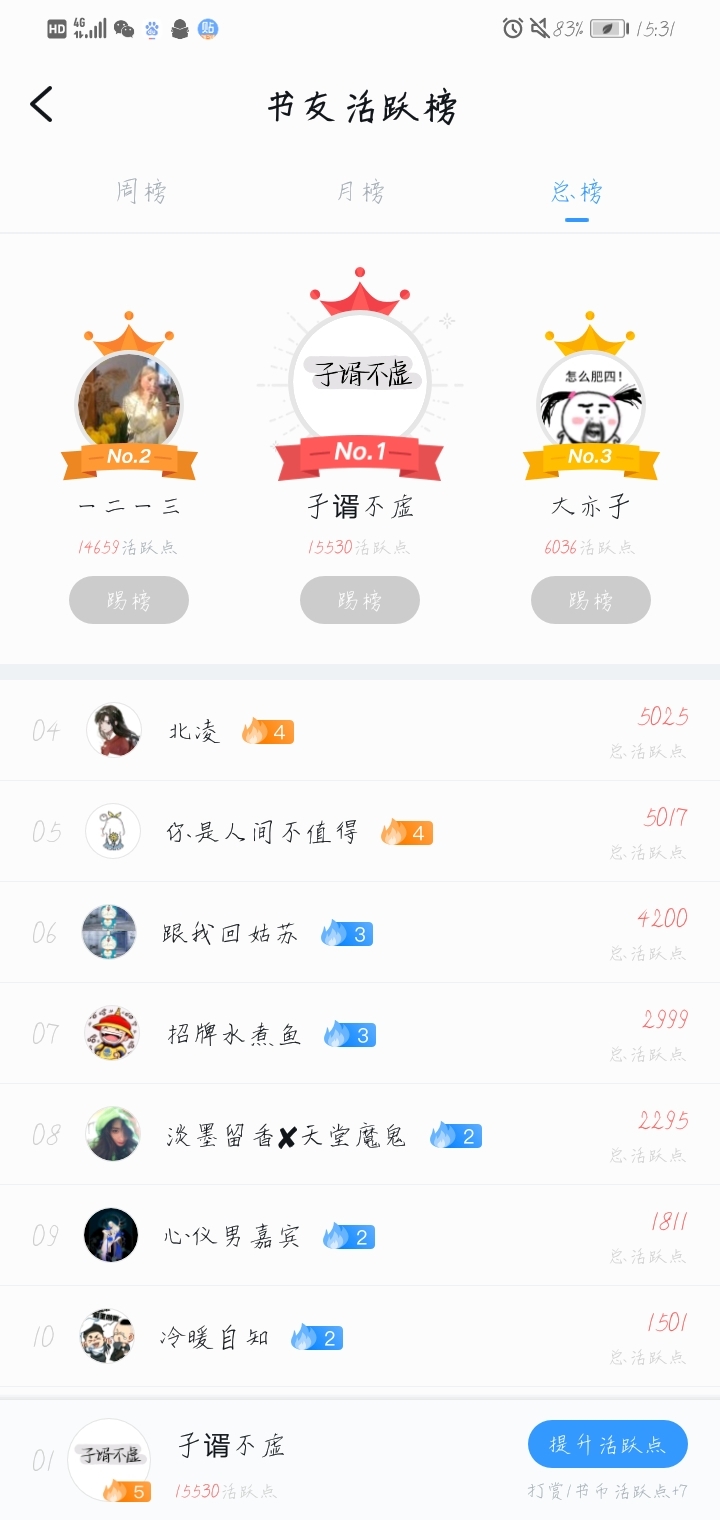Switch to the 月榜 tab
Screen dimensions: 720x1520
click(360, 191)
